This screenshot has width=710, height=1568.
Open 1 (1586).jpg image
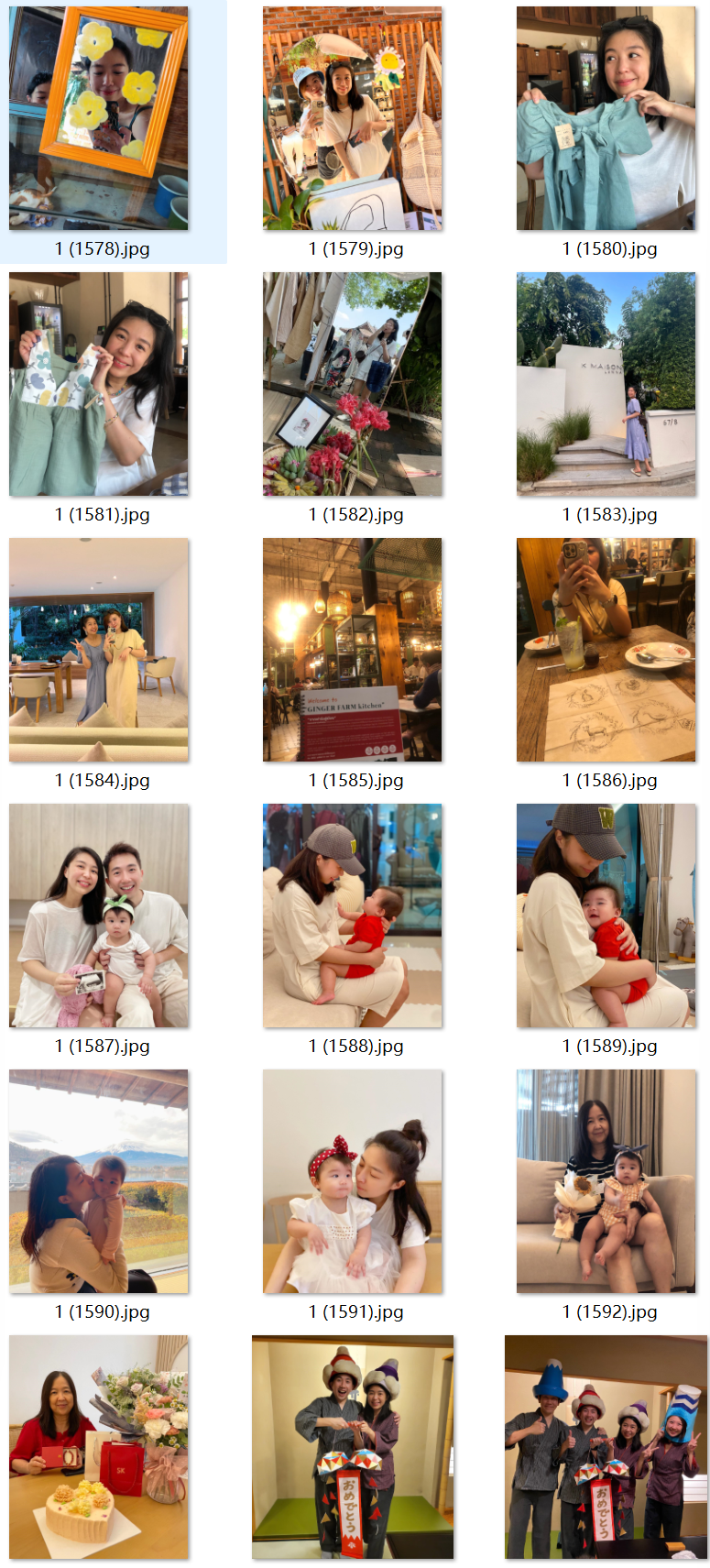606,650
